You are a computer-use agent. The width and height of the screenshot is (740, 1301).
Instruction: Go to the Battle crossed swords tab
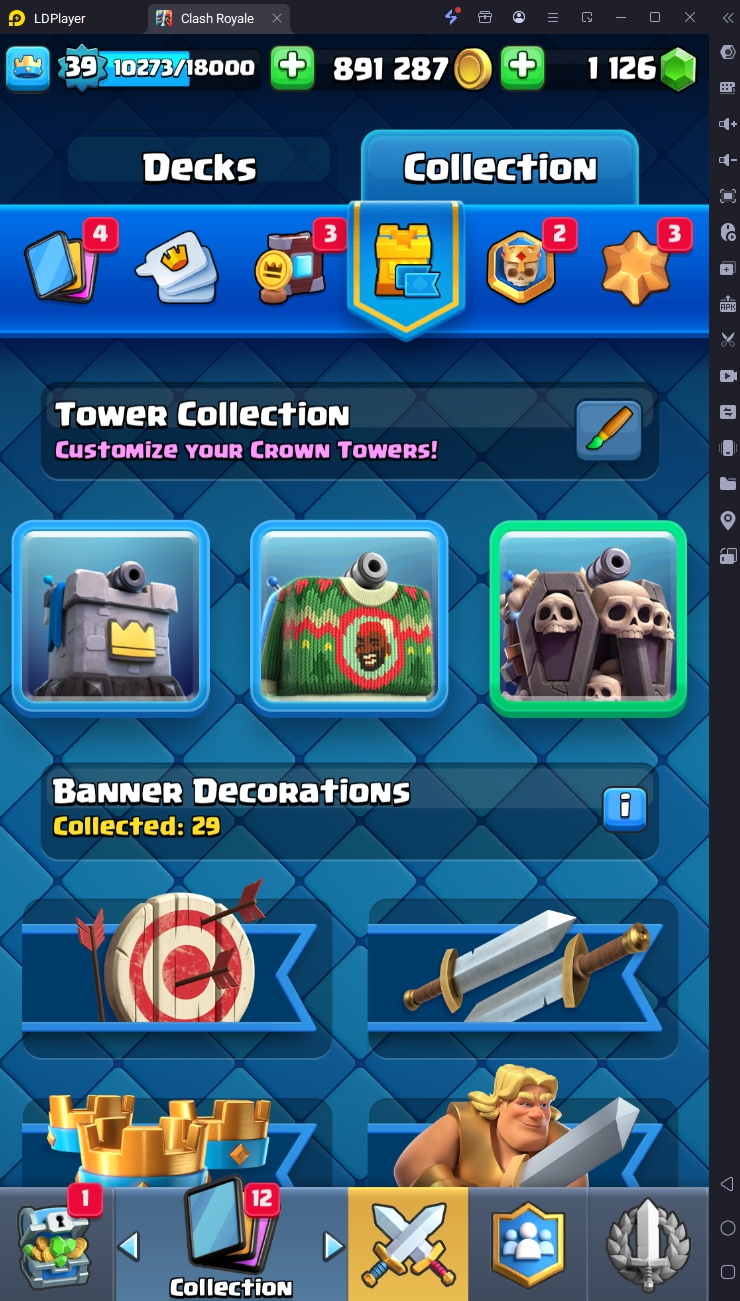[408, 1243]
